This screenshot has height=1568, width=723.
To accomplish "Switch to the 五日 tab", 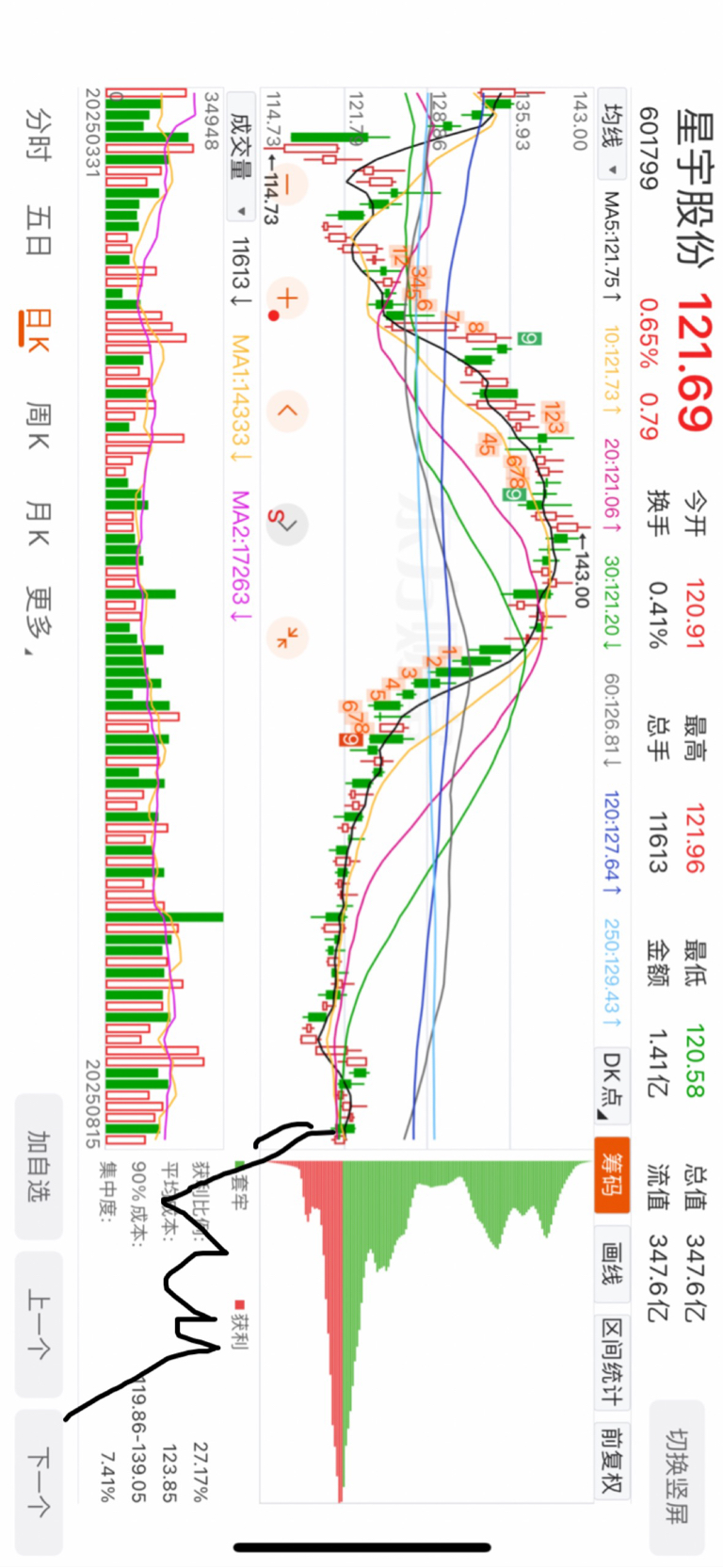I will pyautogui.click(x=39, y=230).
